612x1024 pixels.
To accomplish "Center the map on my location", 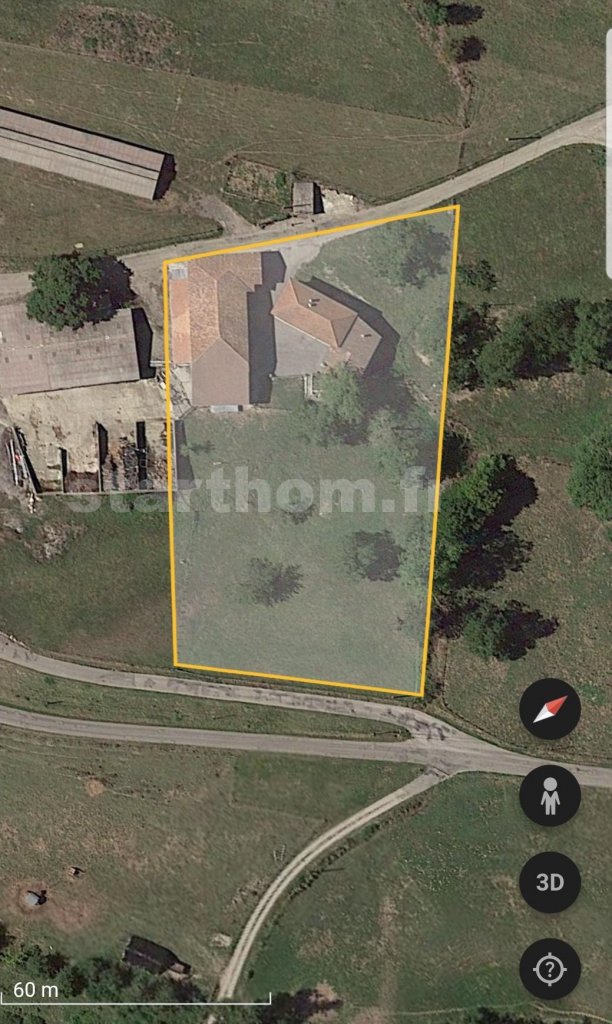I will (x=550, y=969).
